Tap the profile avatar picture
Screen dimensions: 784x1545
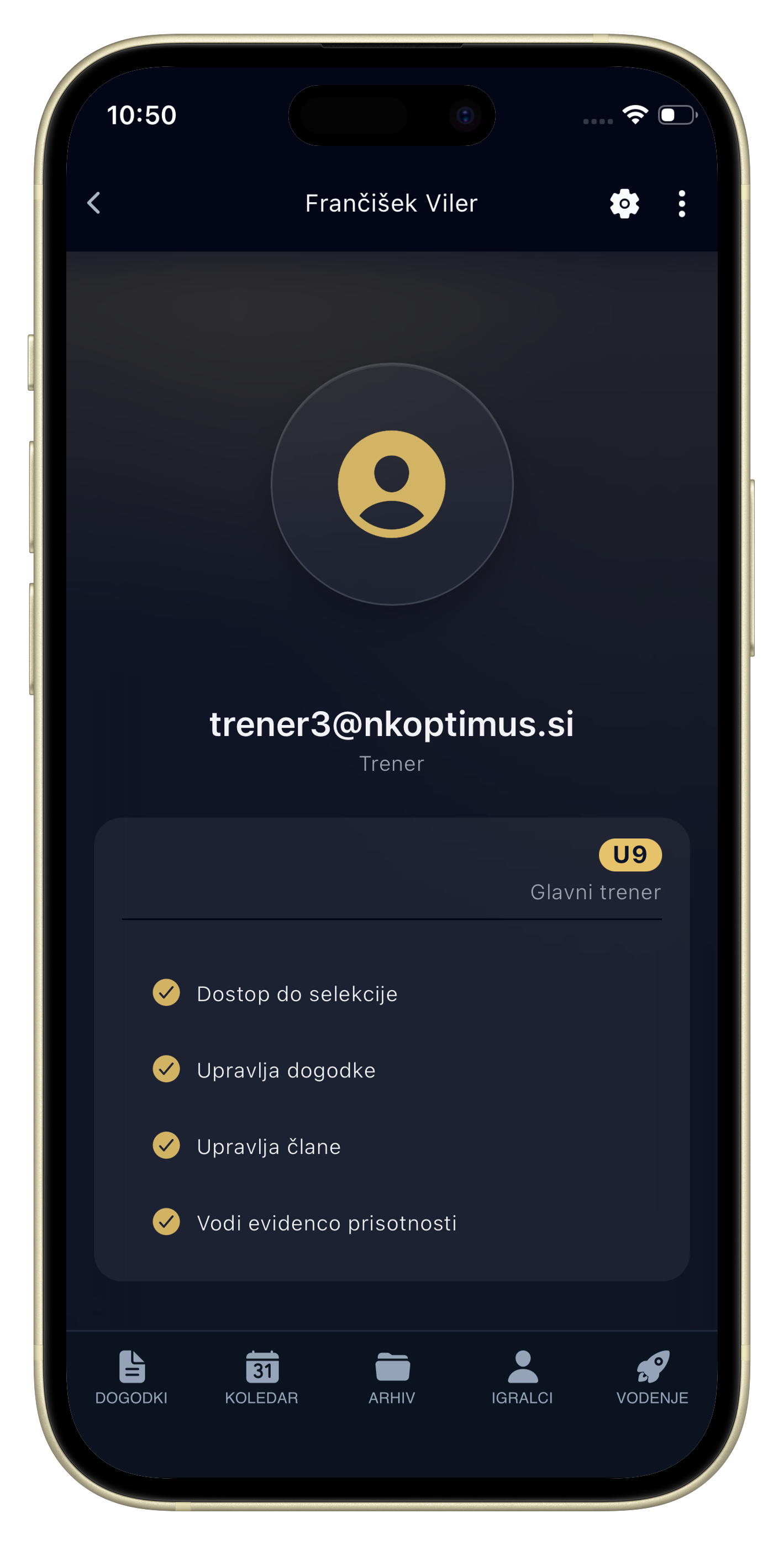click(392, 484)
